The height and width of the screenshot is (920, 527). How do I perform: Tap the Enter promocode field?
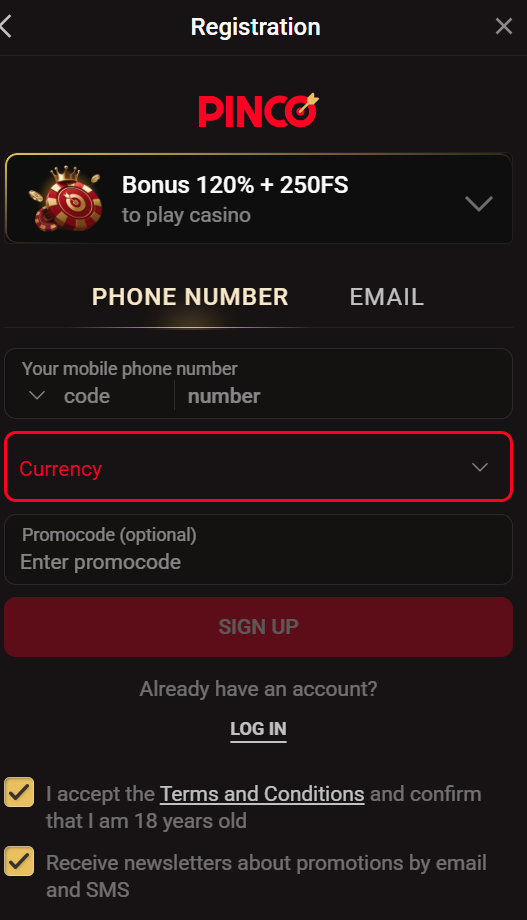[258, 550]
